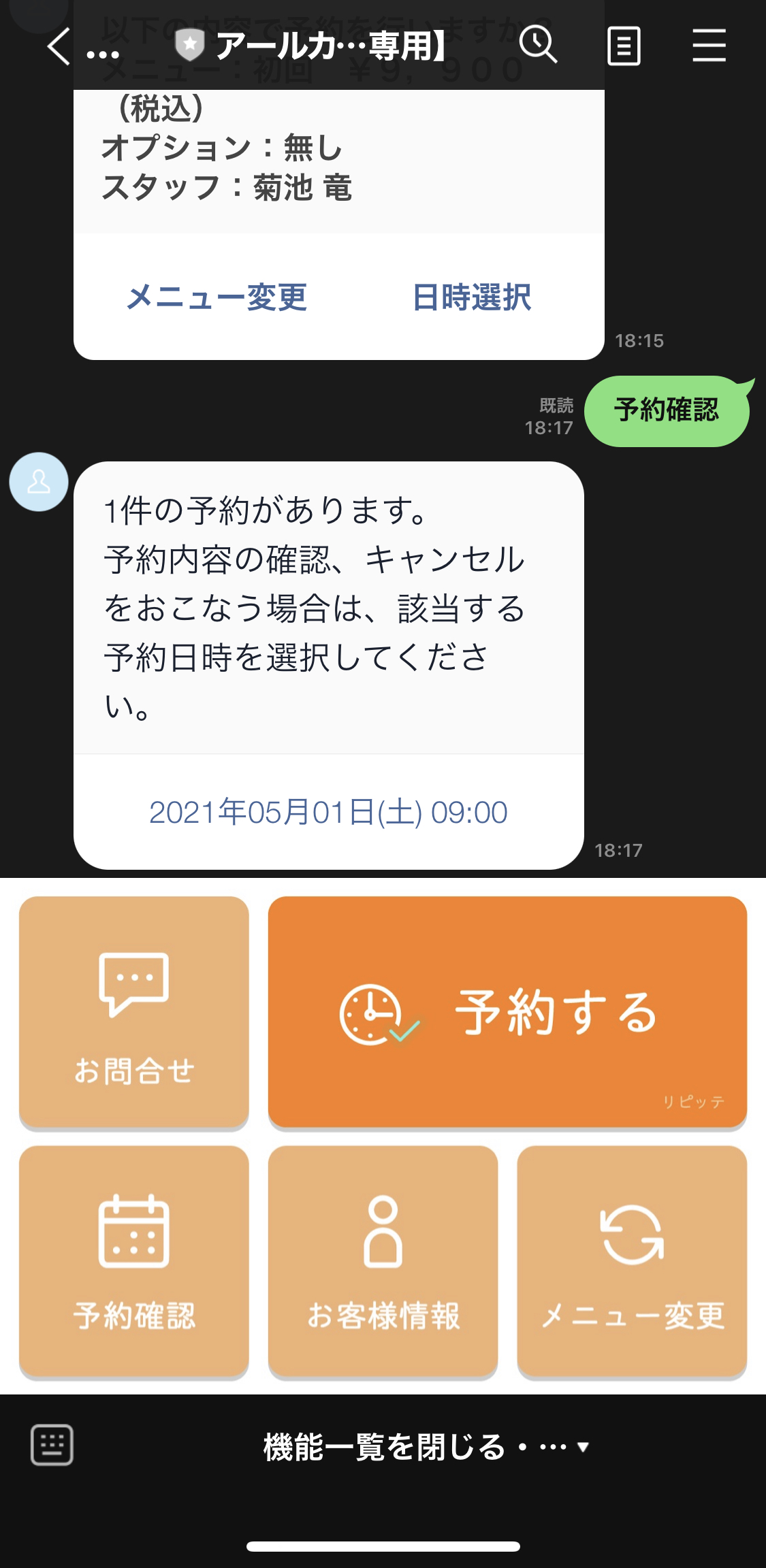Tap the large 予約する tile
766x1568 pixels.
coord(507,1013)
